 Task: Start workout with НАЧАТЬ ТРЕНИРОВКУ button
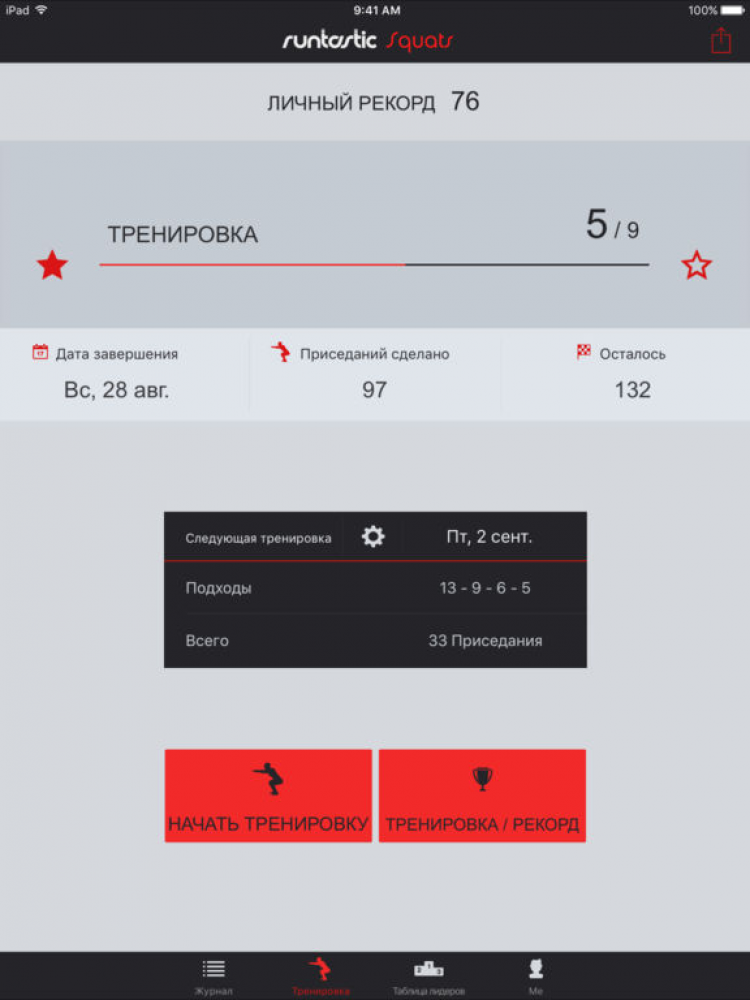[x=268, y=796]
